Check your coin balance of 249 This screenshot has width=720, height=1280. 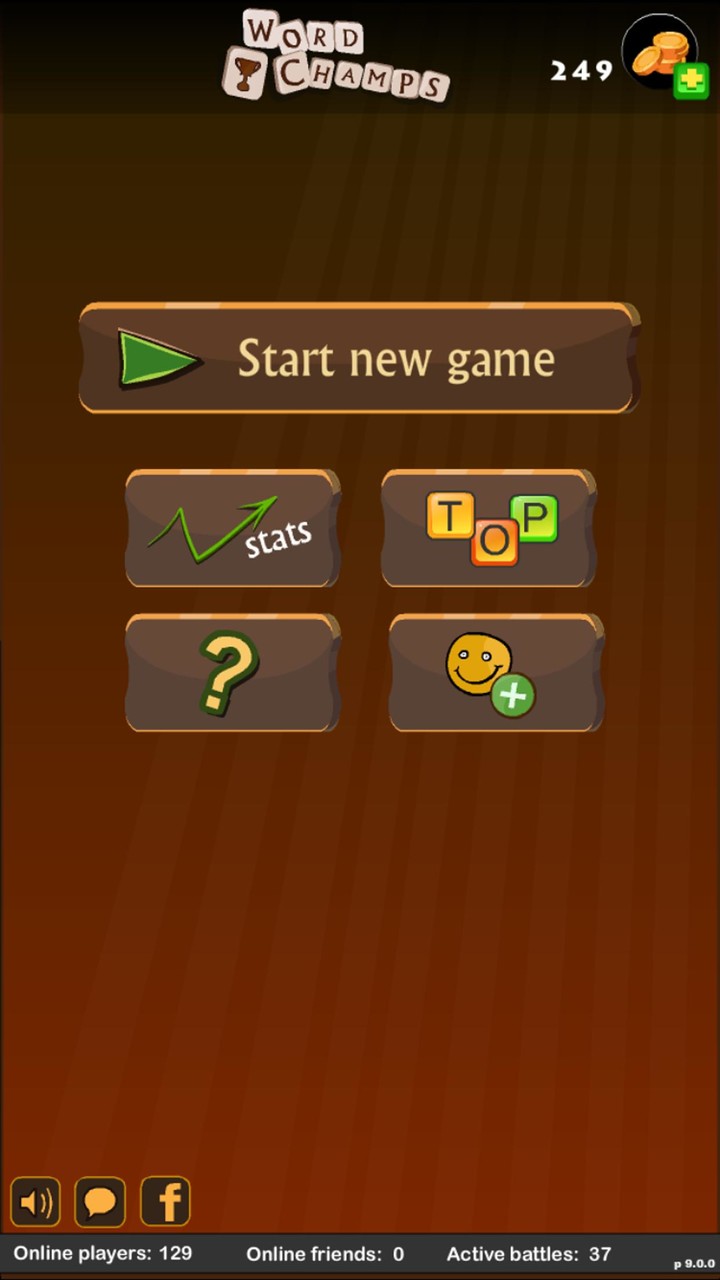pyautogui.click(x=581, y=70)
